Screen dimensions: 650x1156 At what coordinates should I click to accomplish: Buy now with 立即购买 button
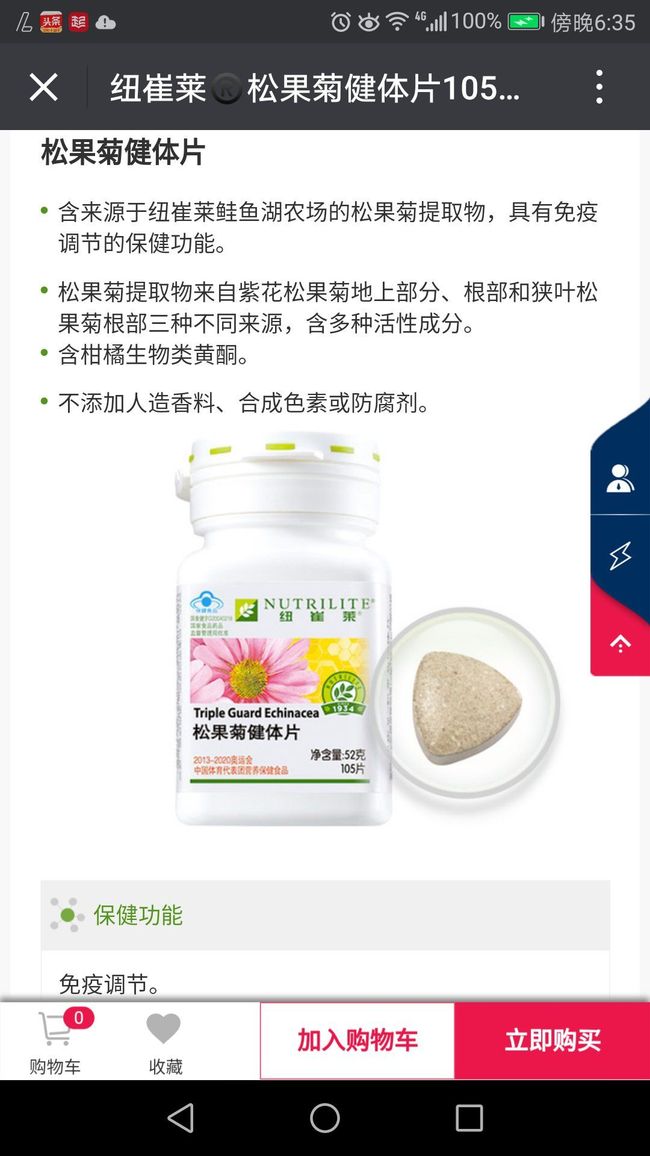(x=553, y=1040)
